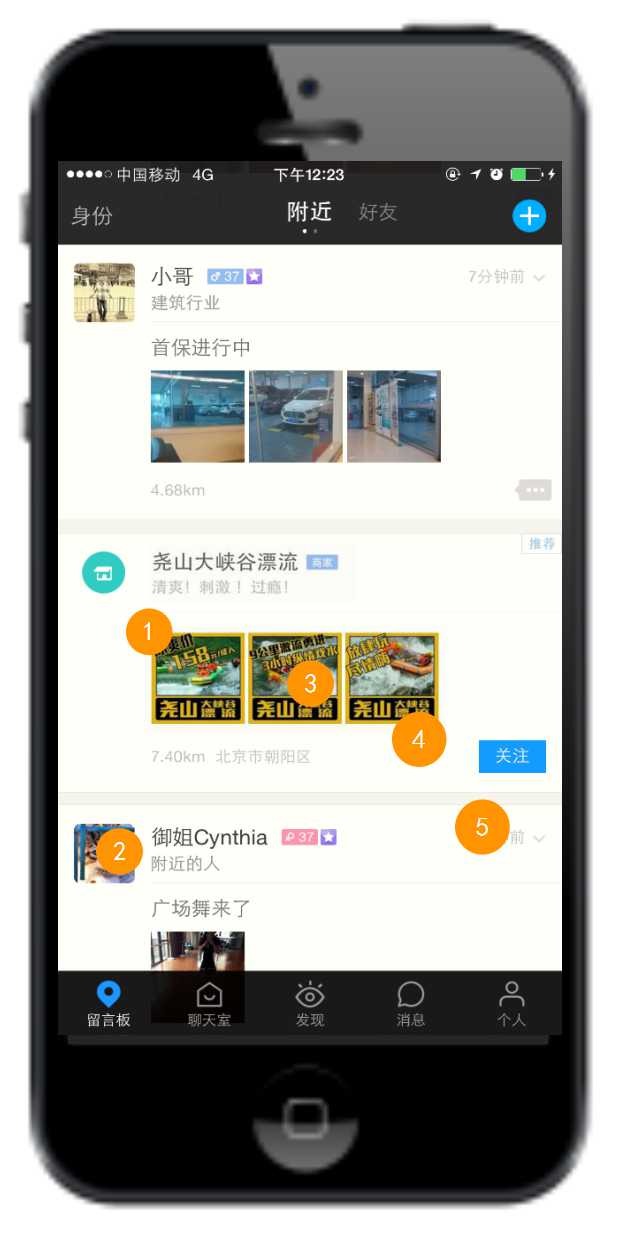The image size is (622, 1243).
Task: Expand the chevron on 御姐Cynthia's post
Action: (x=539, y=838)
